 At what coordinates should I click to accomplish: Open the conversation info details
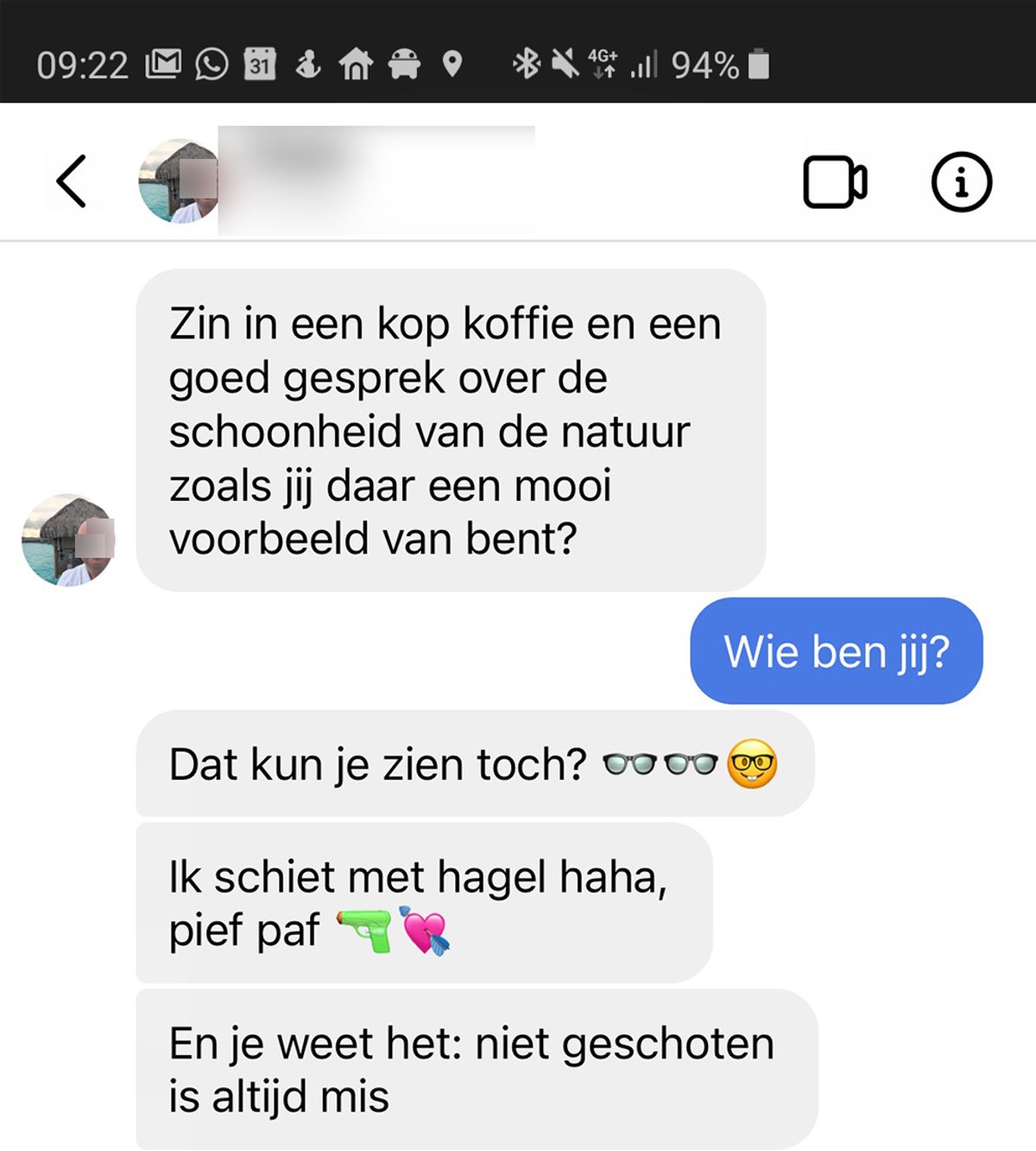961,182
